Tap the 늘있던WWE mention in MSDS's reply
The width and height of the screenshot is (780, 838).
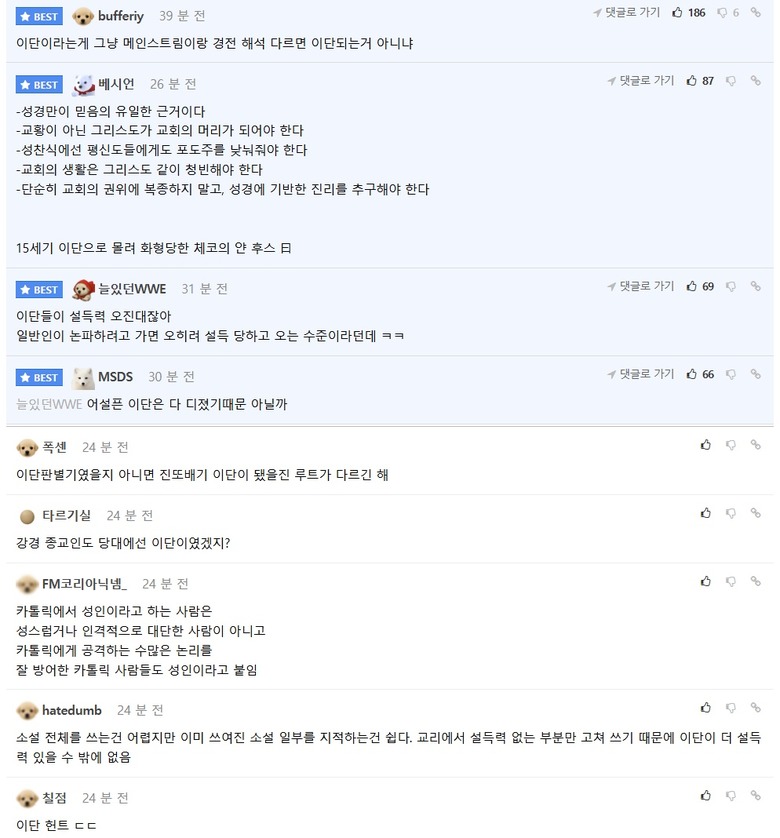click(x=49, y=404)
